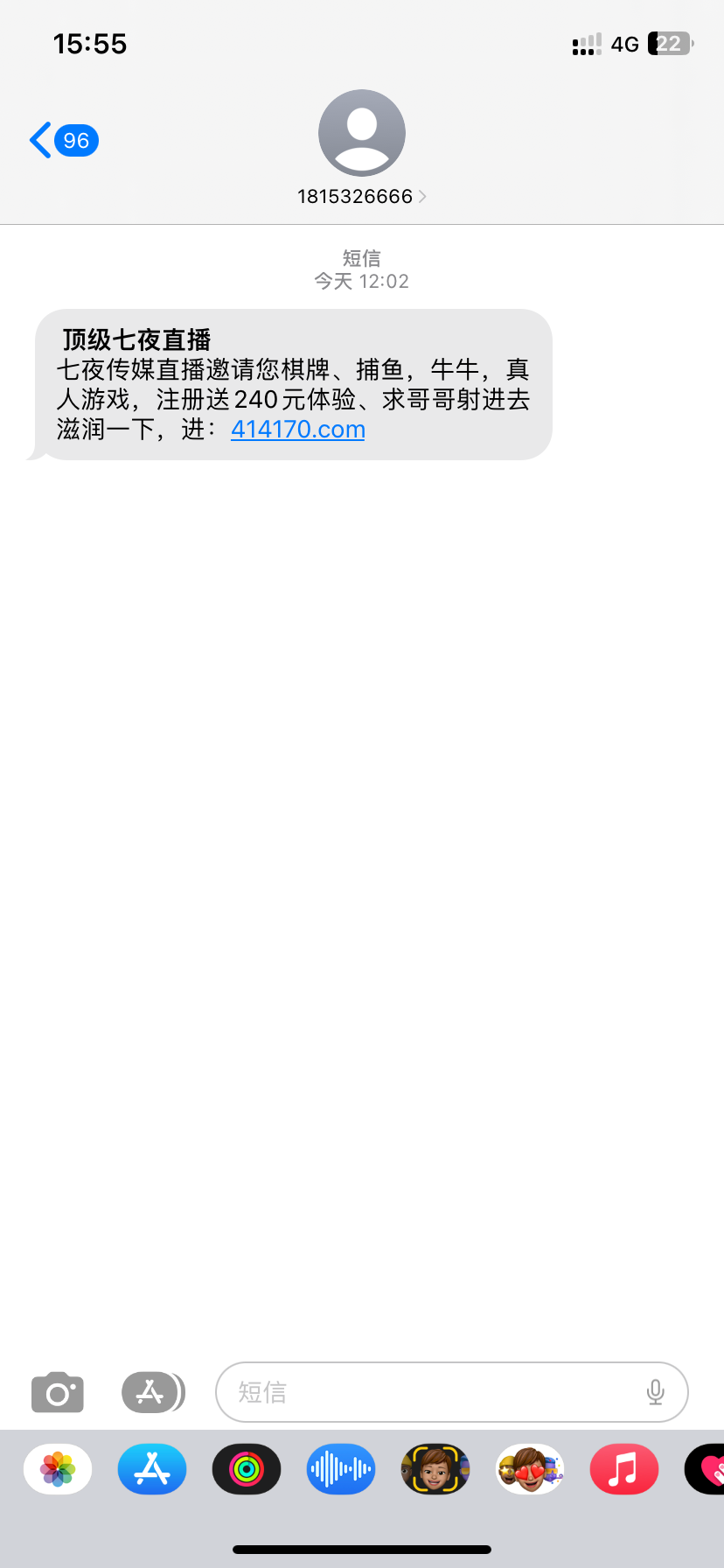
Task: Open the camera to attach a photo
Action: point(58,1392)
